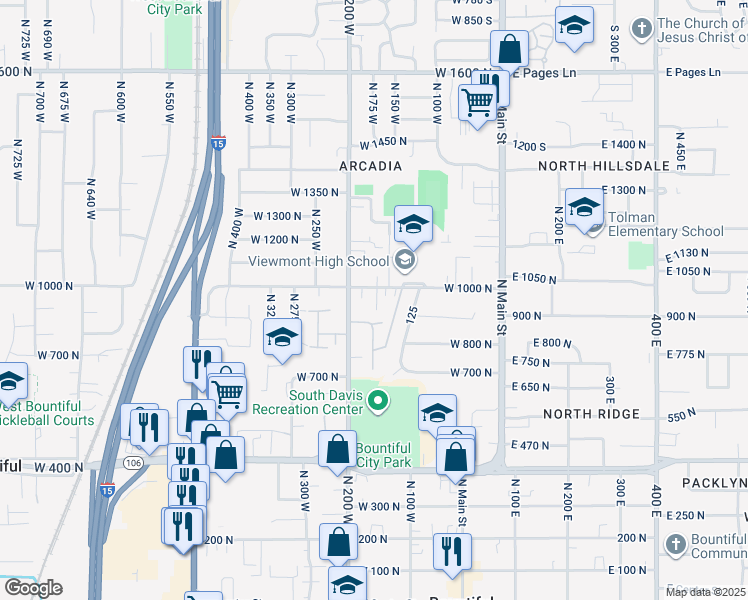Select the shopping bag marker near 200 N
The width and height of the screenshot is (748, 600).
coord(339,542)
